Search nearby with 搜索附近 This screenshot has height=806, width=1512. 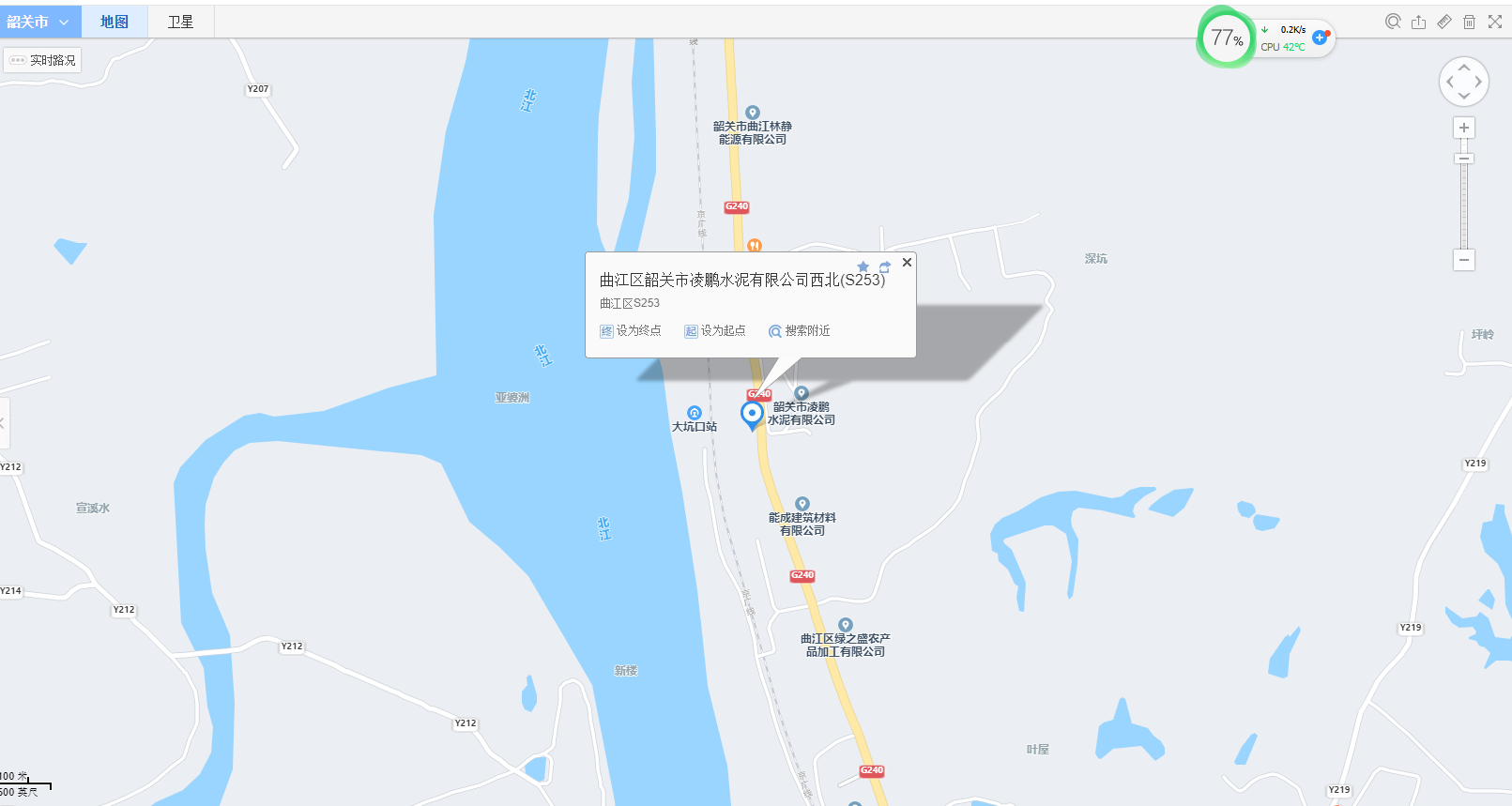(800, 331)
